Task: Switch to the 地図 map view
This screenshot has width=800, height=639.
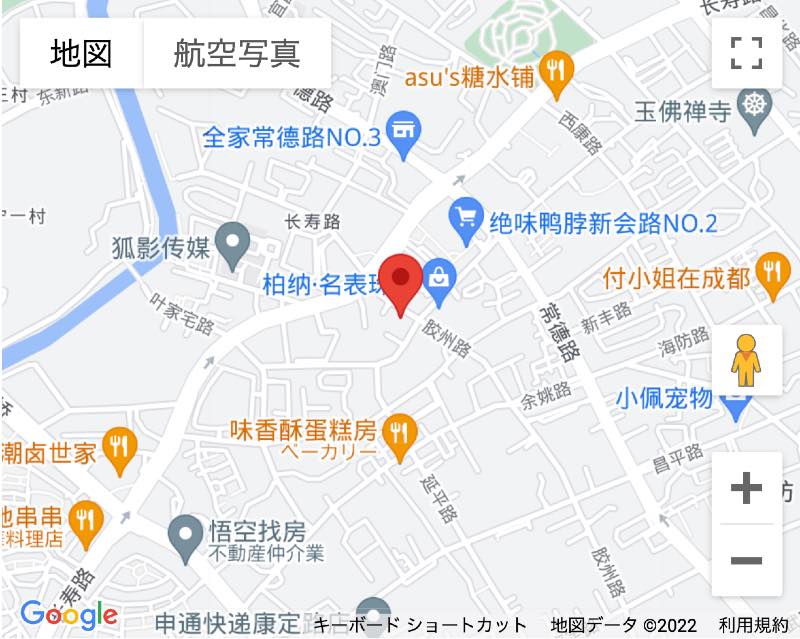Action: (x=81, y=53)
